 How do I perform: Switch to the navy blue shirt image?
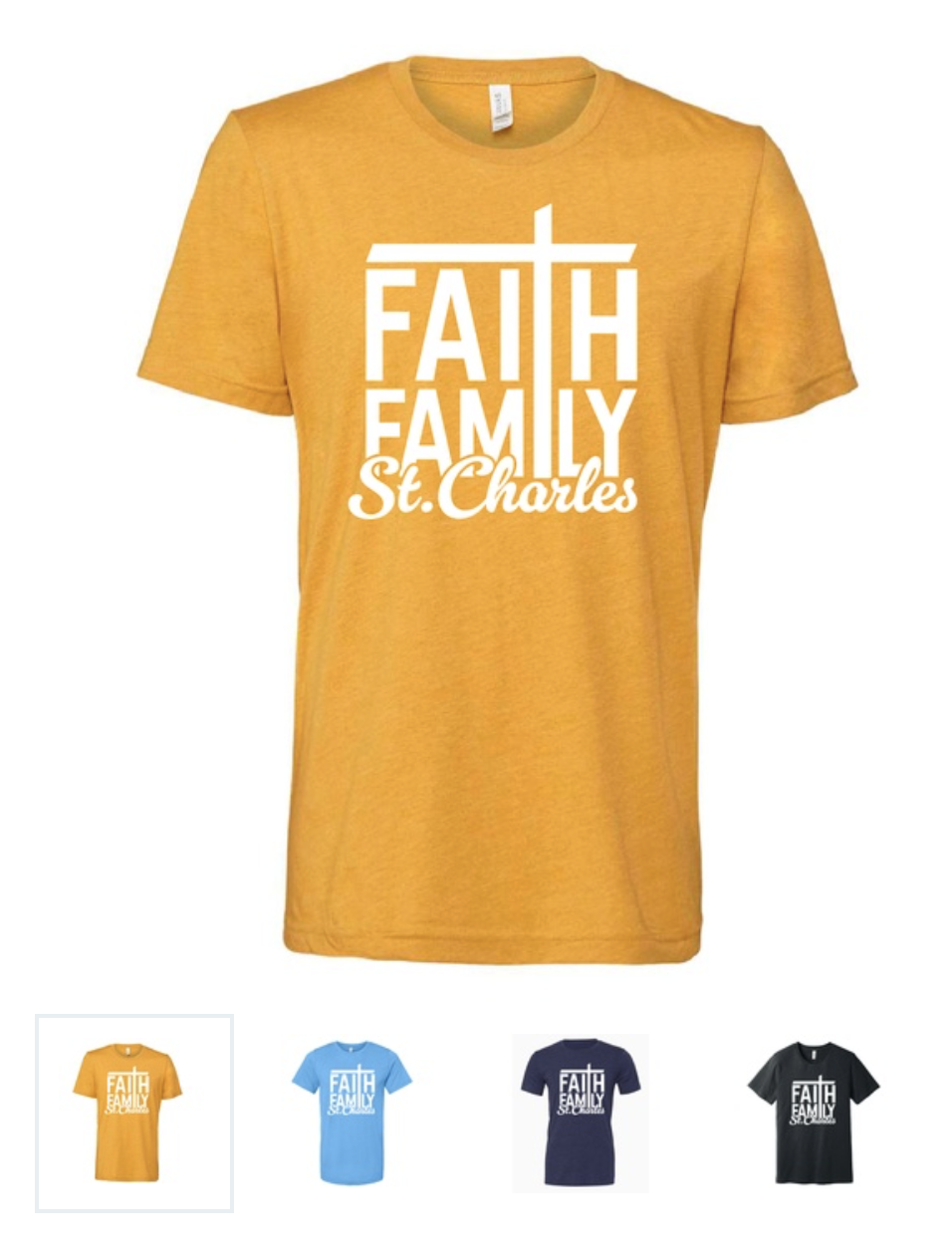point(581,1112)
